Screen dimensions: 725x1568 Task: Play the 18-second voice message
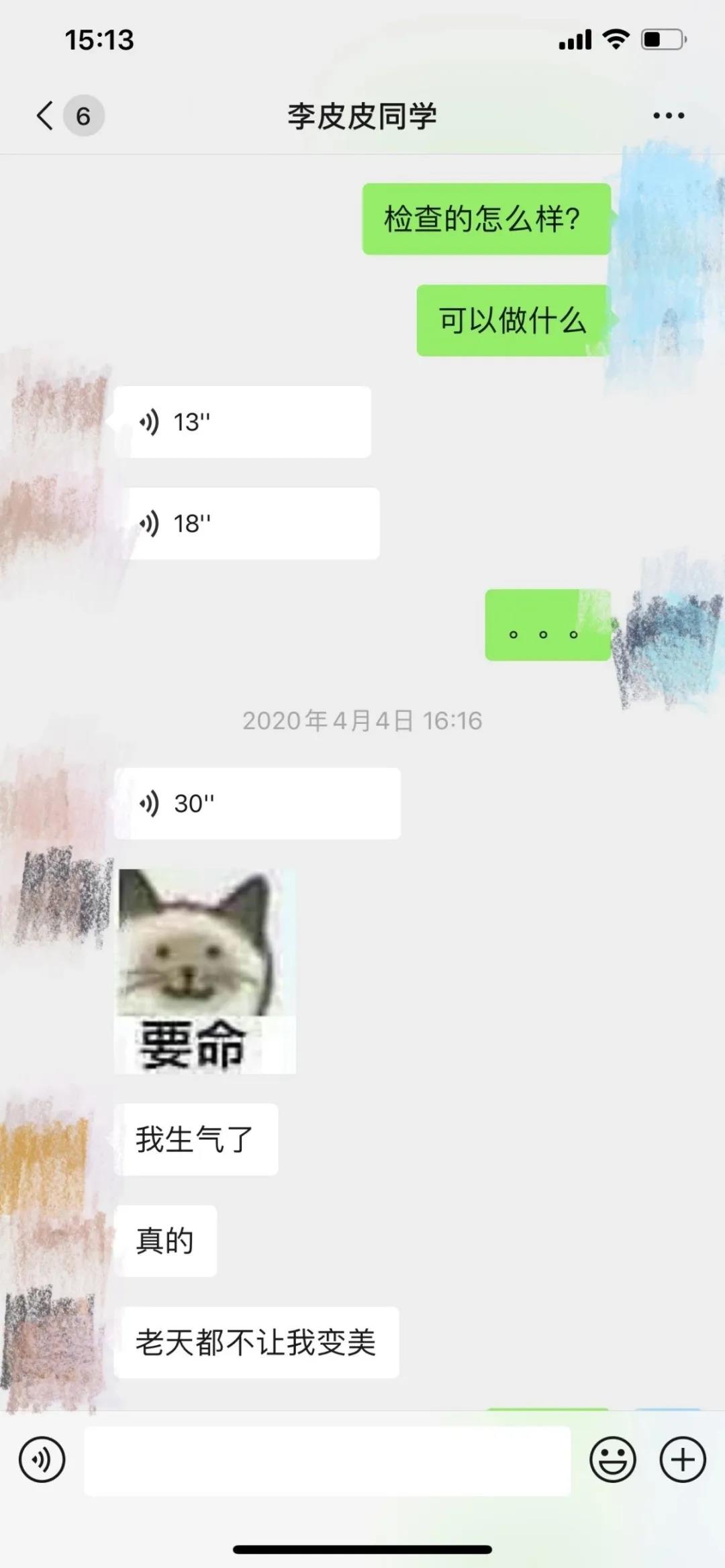246,523
